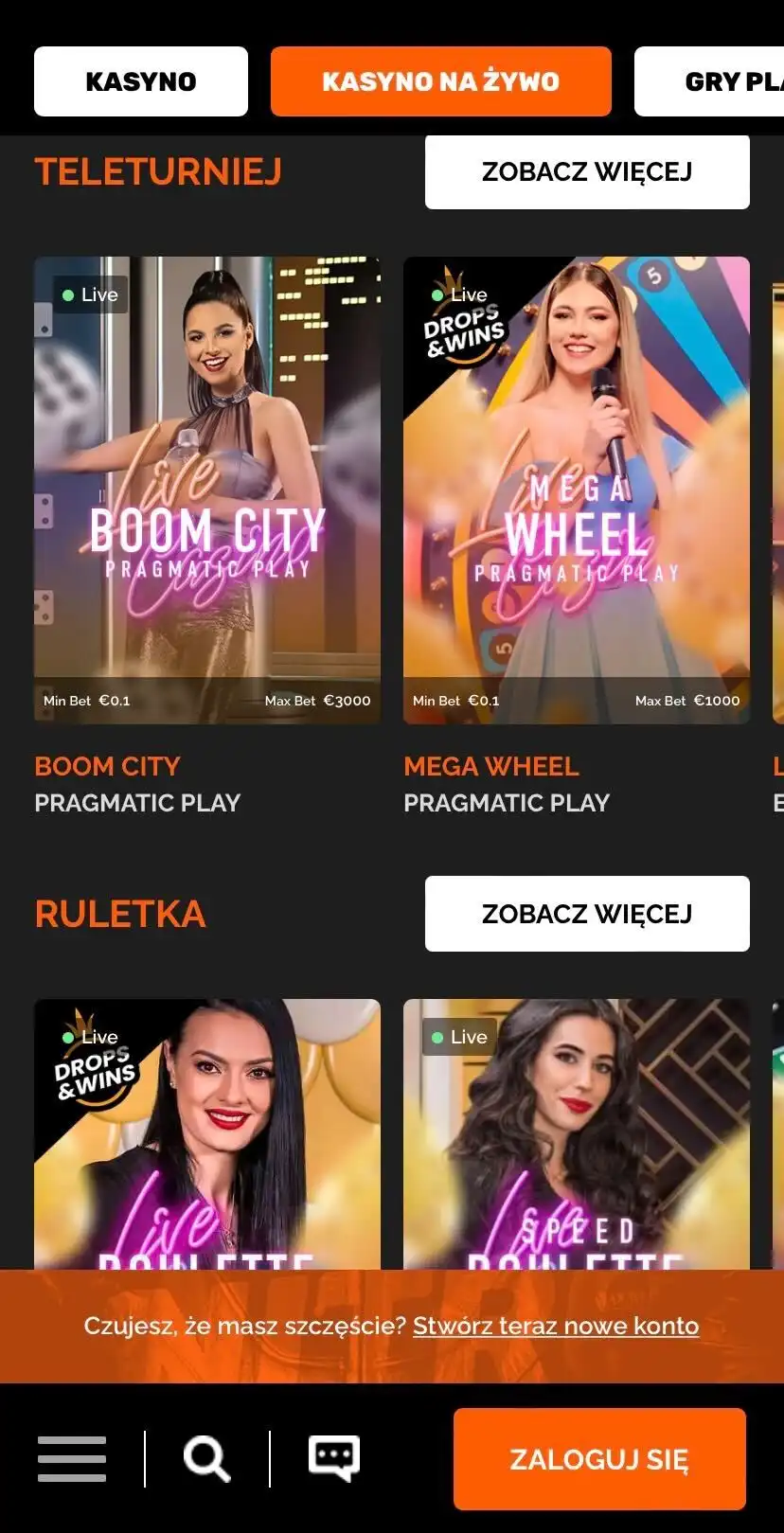Select the Kasyno na żywo tab

coord(441,81)
